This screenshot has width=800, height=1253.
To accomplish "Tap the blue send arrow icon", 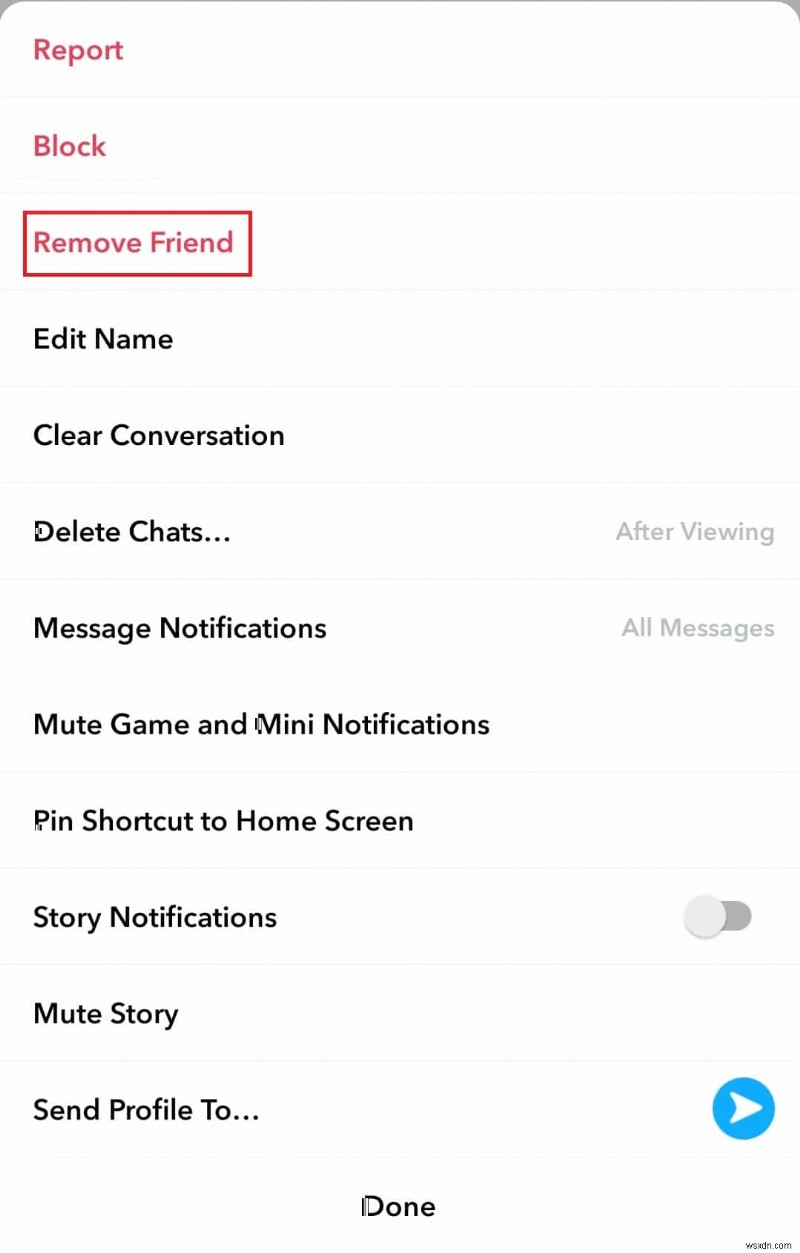I will pos(743,1109).
